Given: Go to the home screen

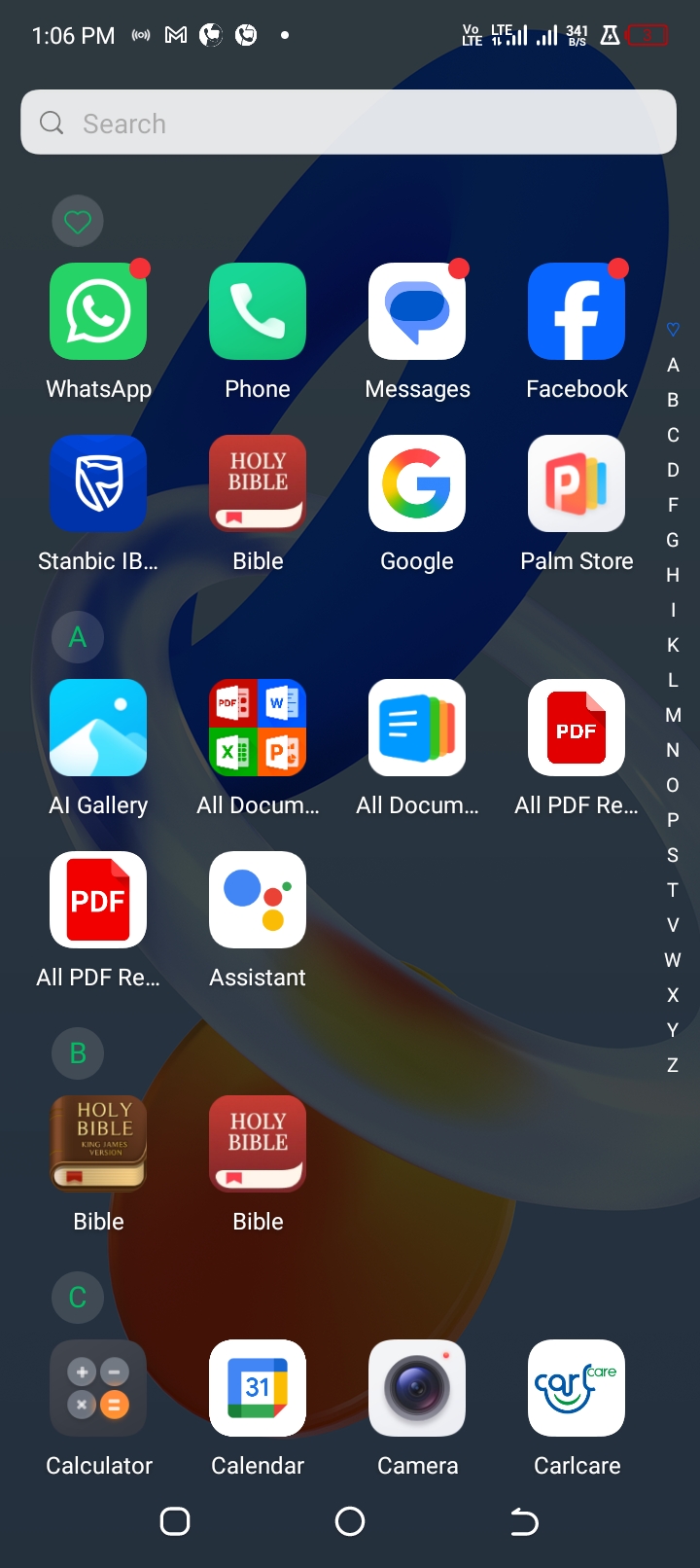Looking at the screenshot, I should point(350,1521).
